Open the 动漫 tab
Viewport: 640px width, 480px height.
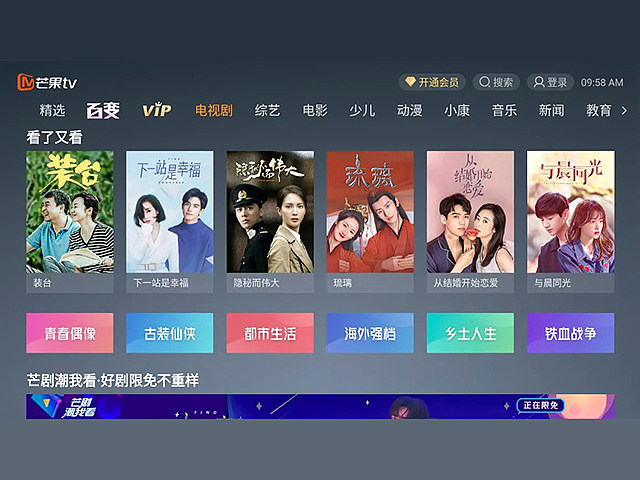[x=409, y=110]
